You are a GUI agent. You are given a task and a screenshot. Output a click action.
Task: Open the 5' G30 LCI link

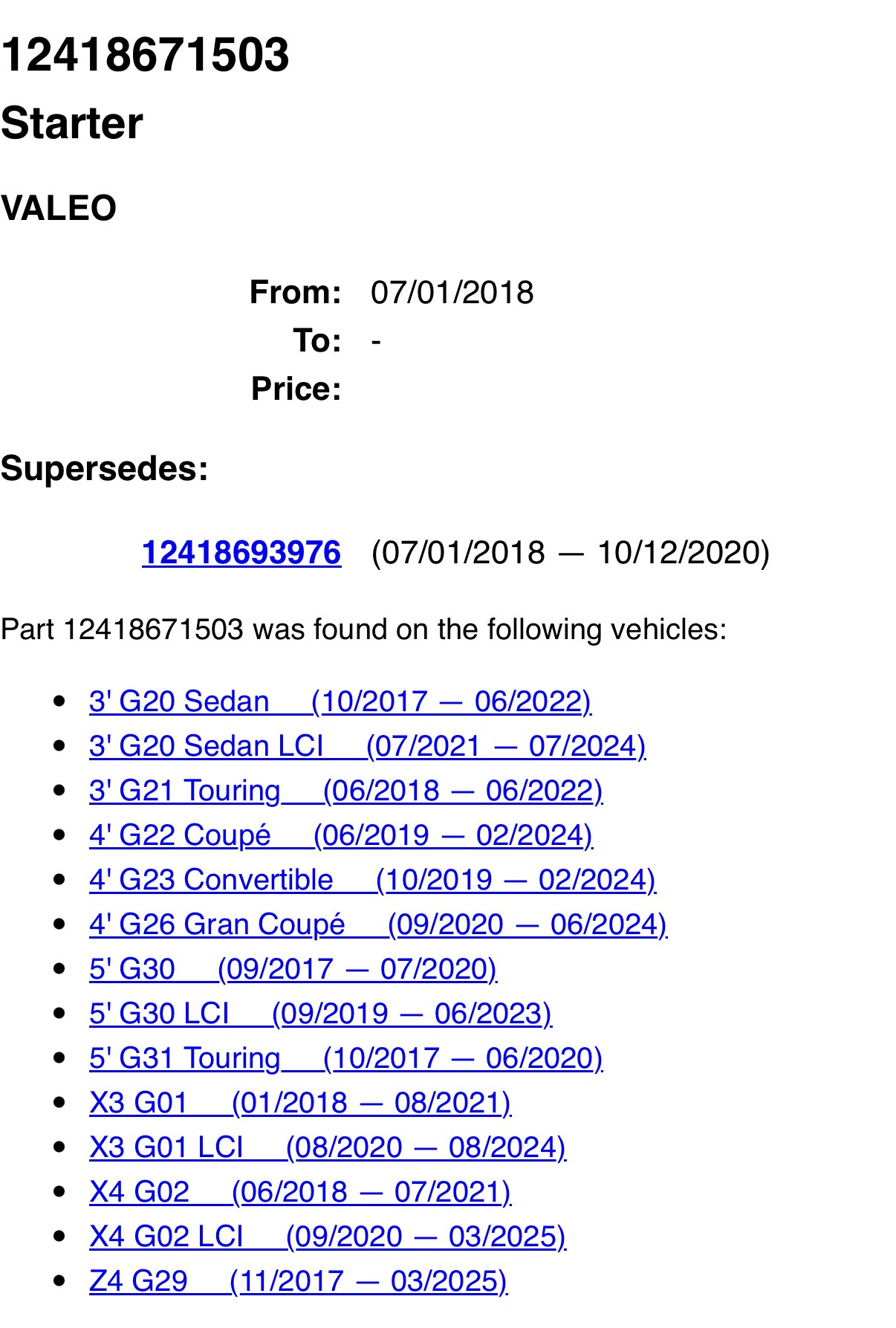click(320, 1014)
